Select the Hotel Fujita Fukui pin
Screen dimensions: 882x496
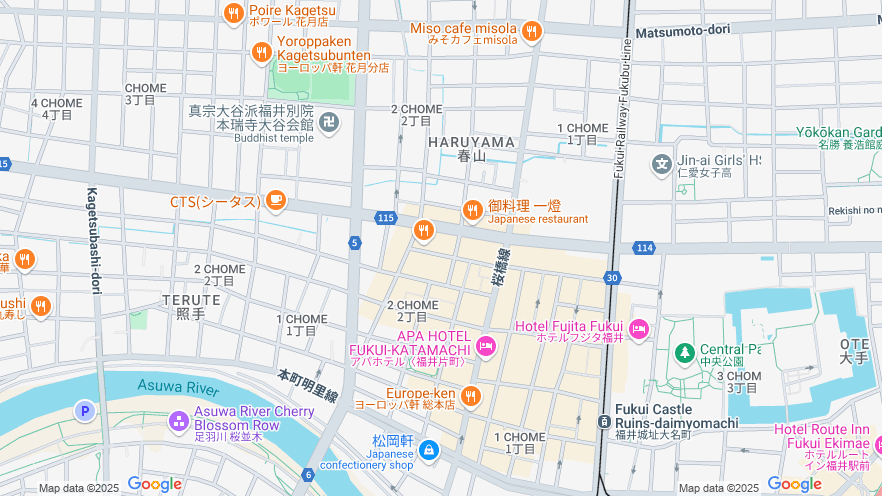[640, 328]
